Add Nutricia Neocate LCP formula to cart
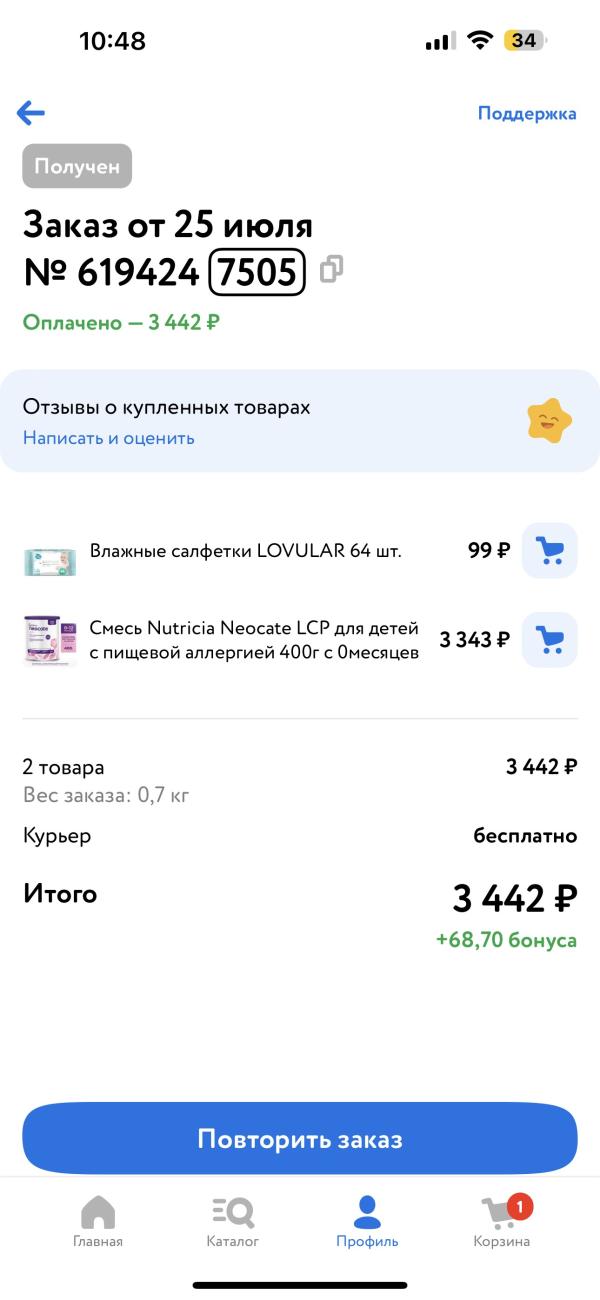This screenshot has height=1300, width=600. point(549,639)
